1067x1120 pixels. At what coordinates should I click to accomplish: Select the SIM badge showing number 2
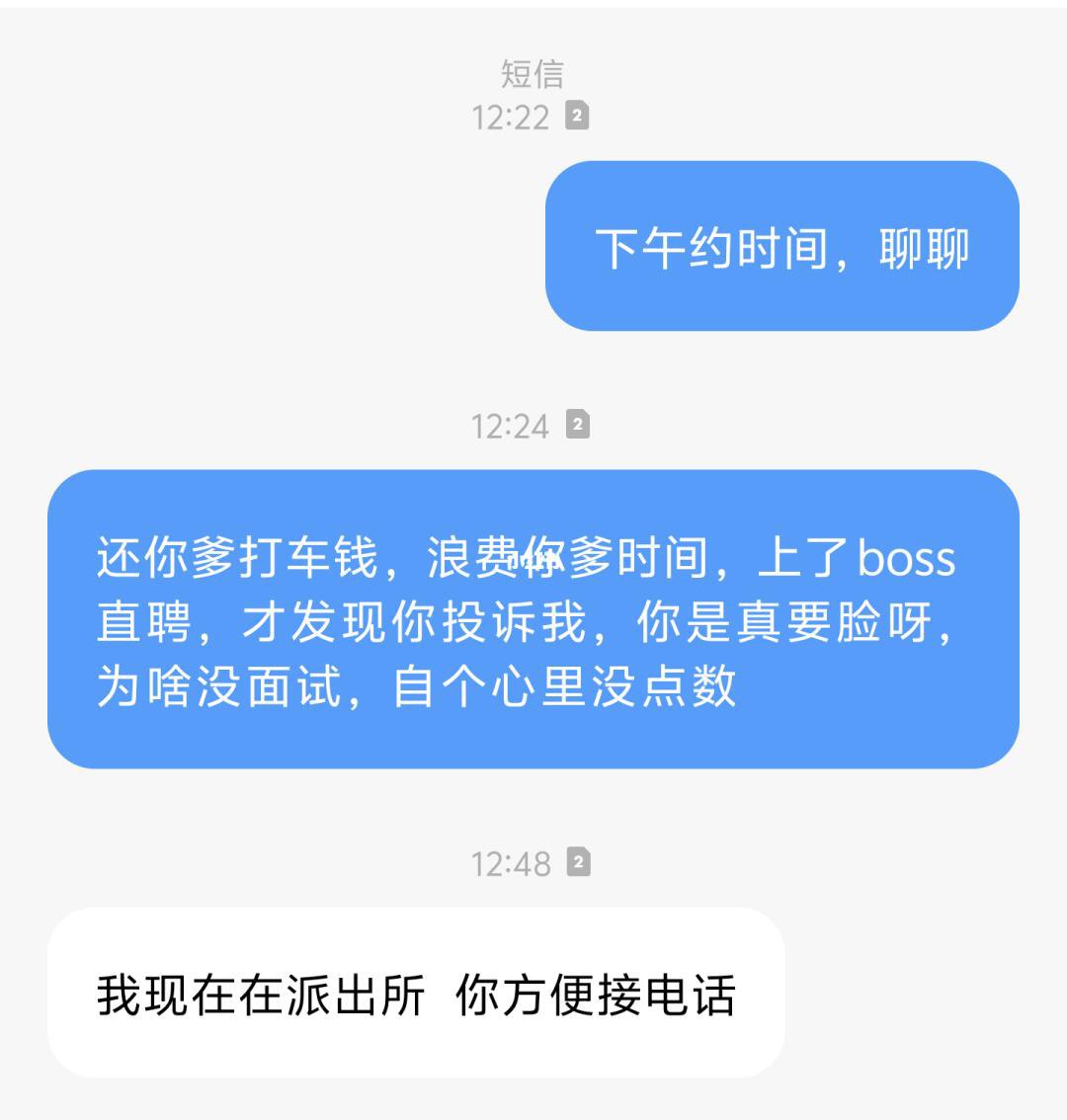(576, 116)
